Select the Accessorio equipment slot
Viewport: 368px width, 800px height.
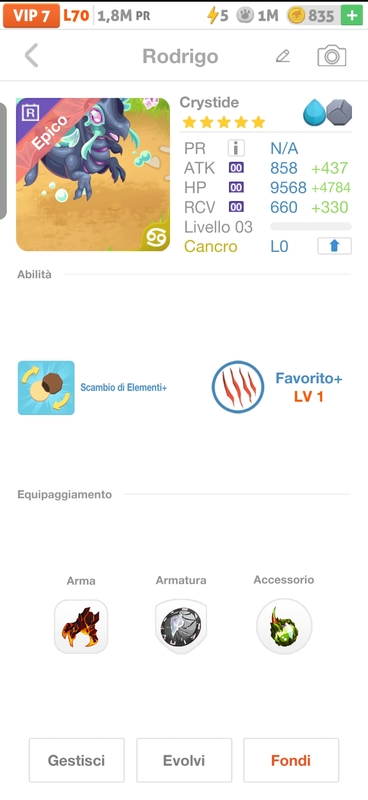point(284,627)
